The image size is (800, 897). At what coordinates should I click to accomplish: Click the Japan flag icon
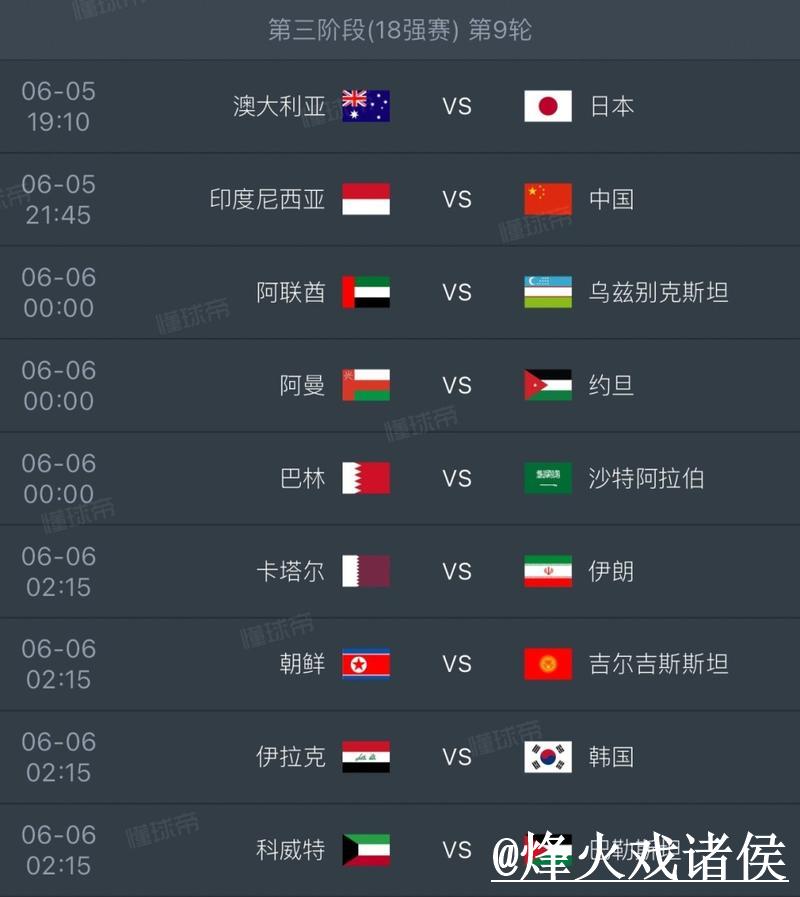click(x=546, y=106)
